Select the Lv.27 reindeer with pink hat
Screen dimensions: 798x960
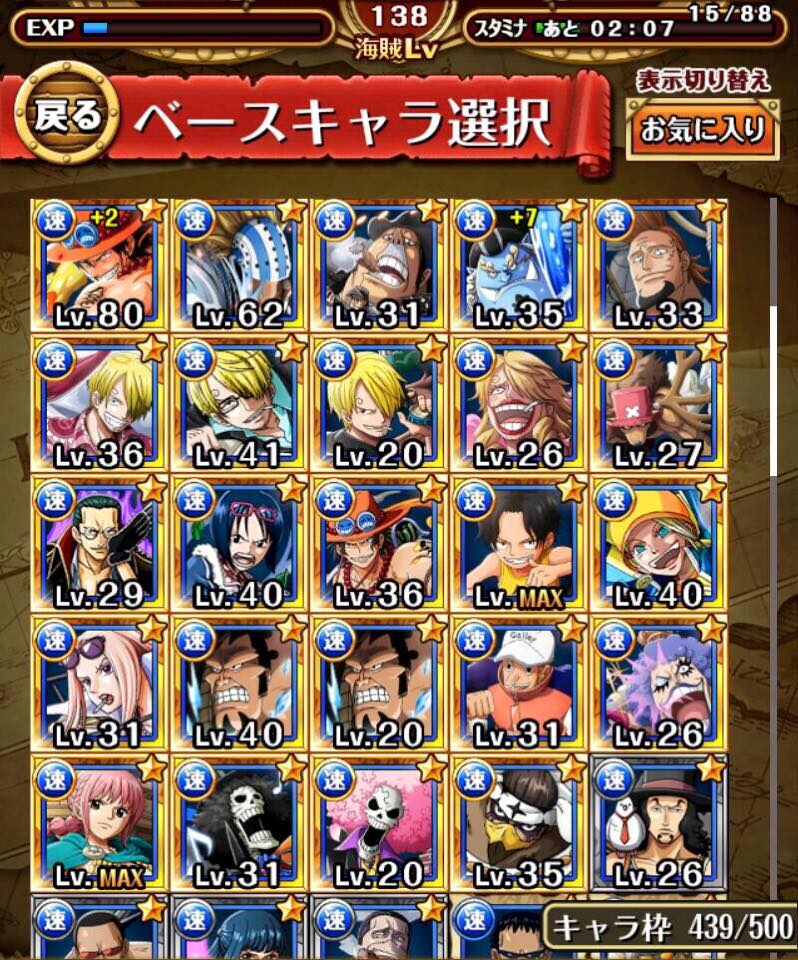coord(659,404)
